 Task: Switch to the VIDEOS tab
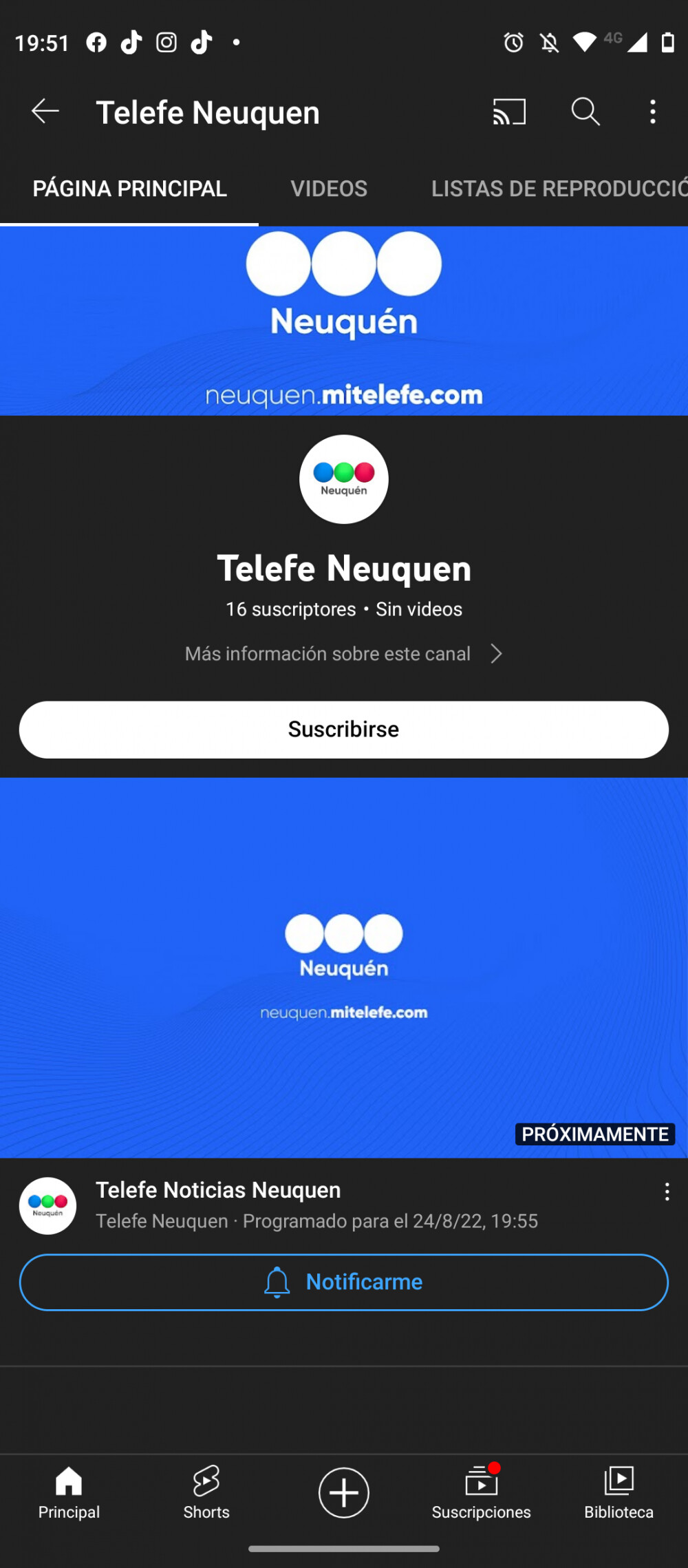[x=329, y=188]
